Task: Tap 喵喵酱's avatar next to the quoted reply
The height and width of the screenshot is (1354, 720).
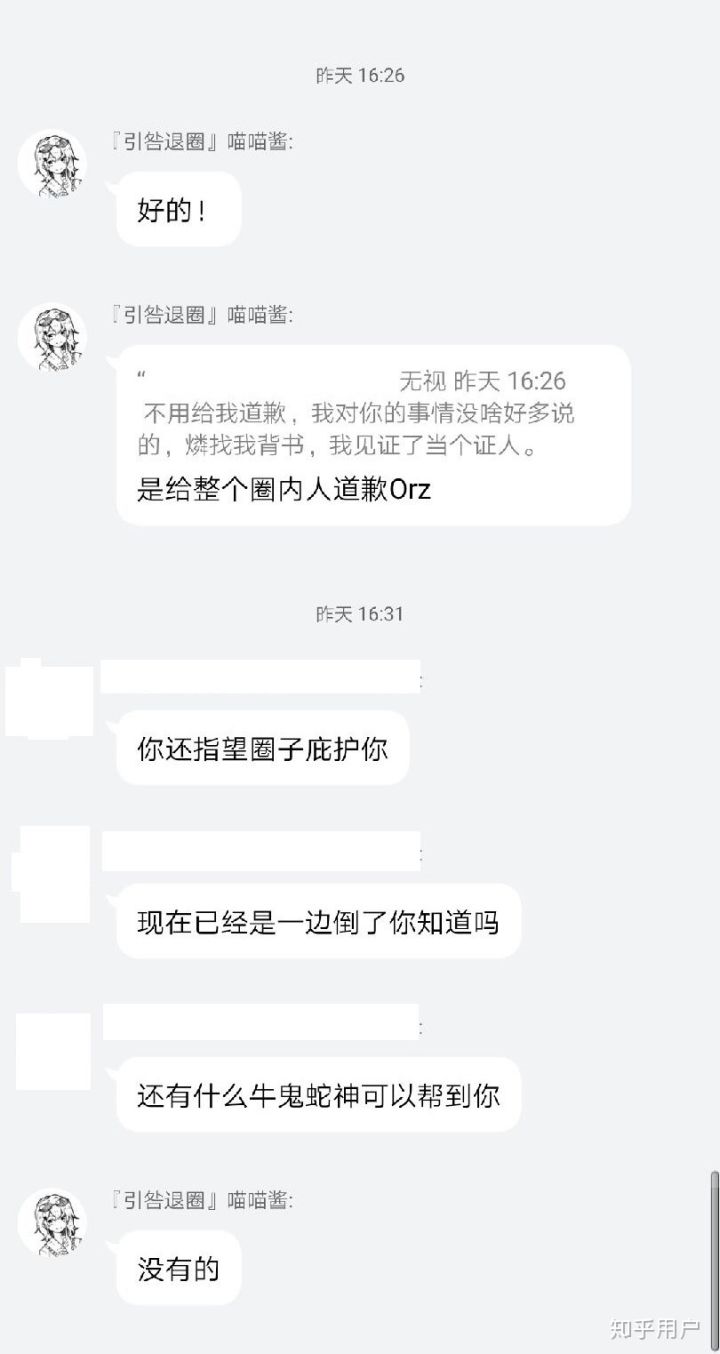Action: (52, 337)
